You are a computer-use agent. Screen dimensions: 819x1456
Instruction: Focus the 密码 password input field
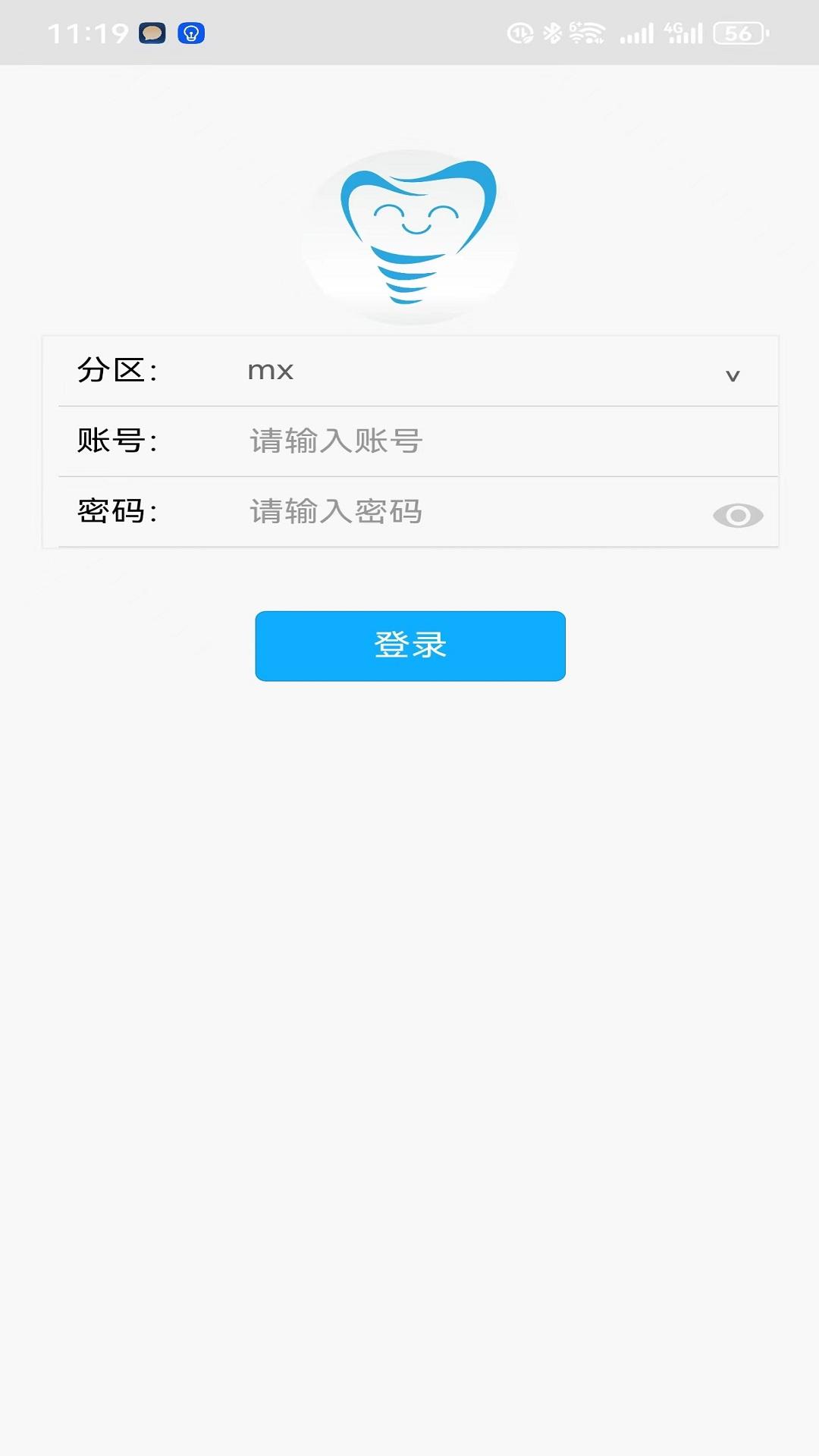click(x=470, y=512)
